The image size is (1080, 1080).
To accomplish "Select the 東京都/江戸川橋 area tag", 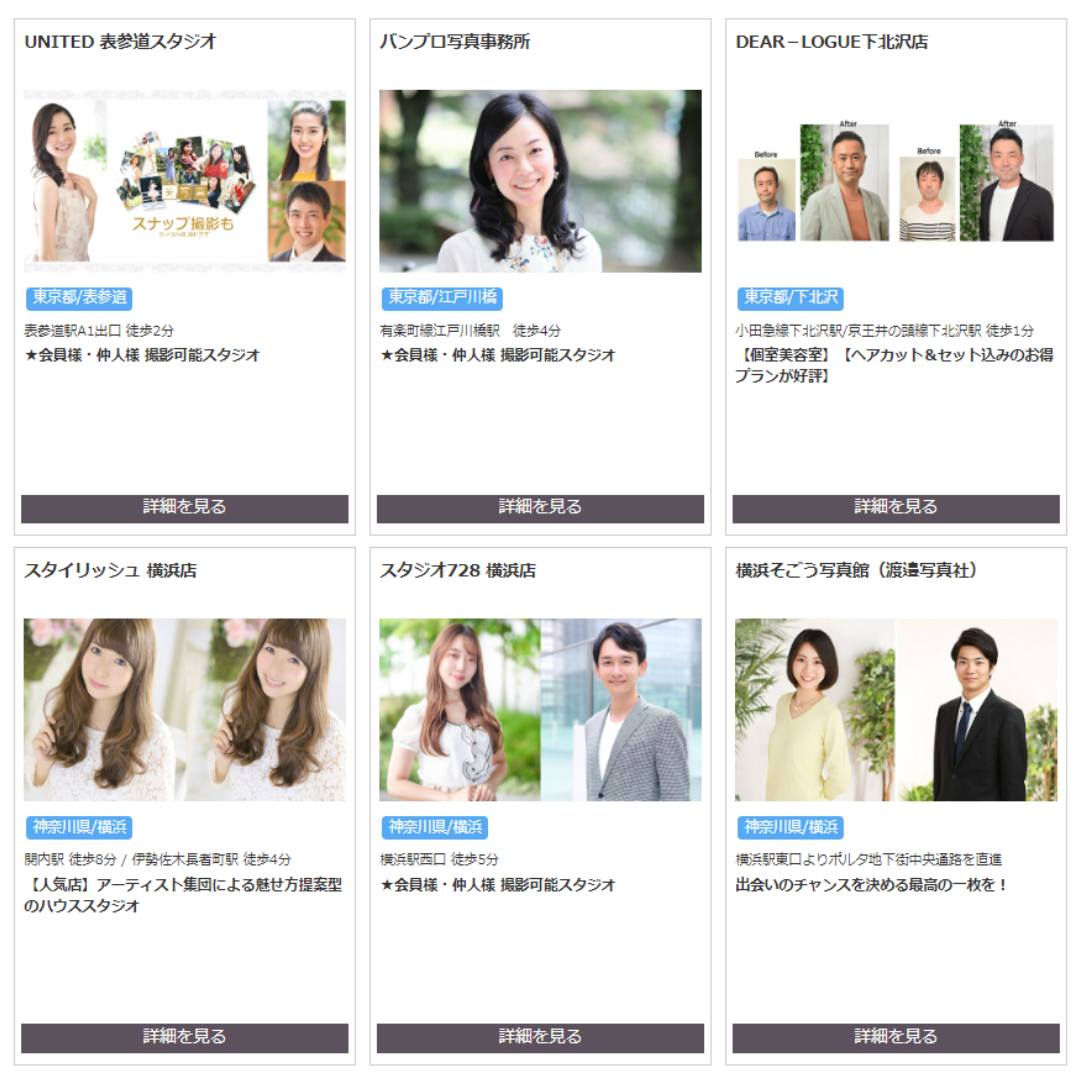I will (441, 298).
